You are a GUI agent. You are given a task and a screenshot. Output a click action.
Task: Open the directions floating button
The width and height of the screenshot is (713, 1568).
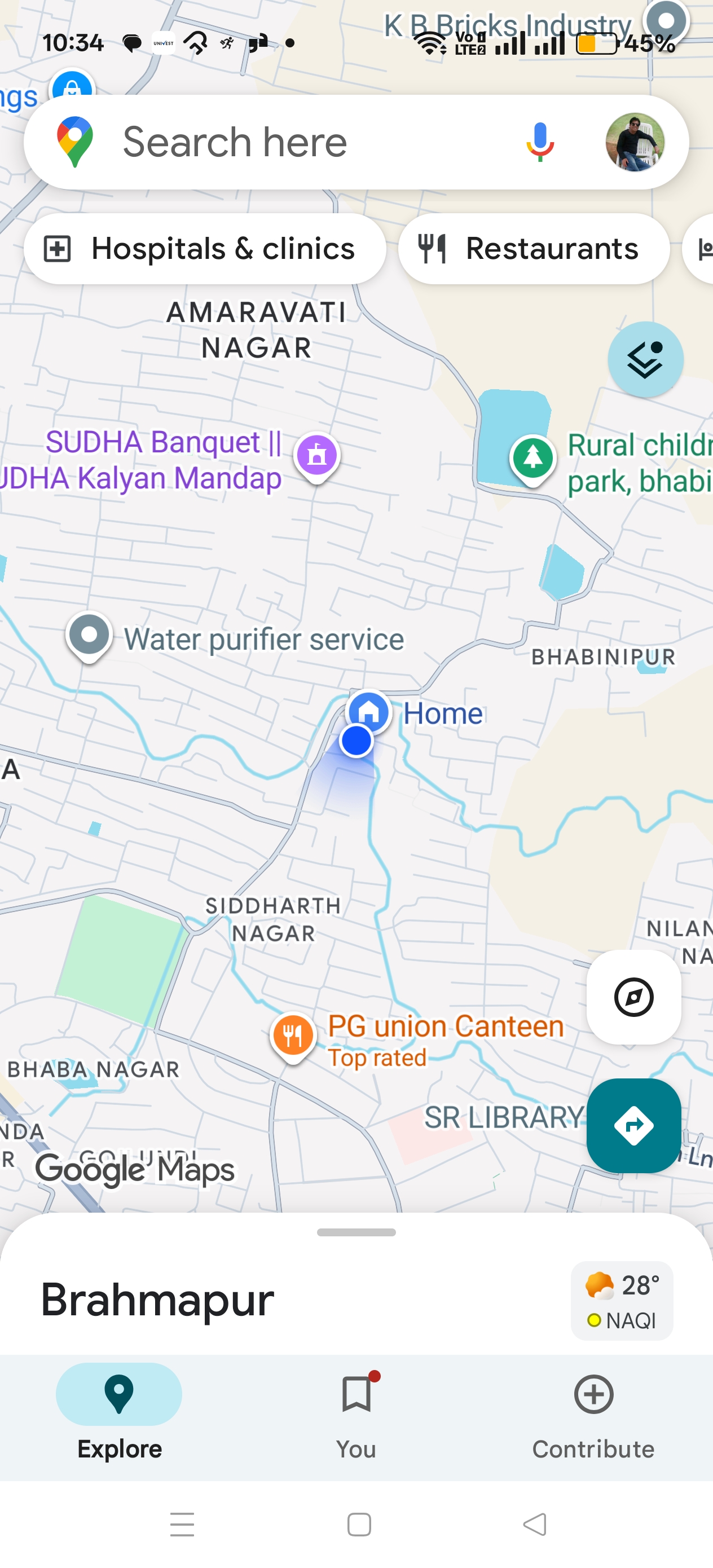pos(633,1125)
